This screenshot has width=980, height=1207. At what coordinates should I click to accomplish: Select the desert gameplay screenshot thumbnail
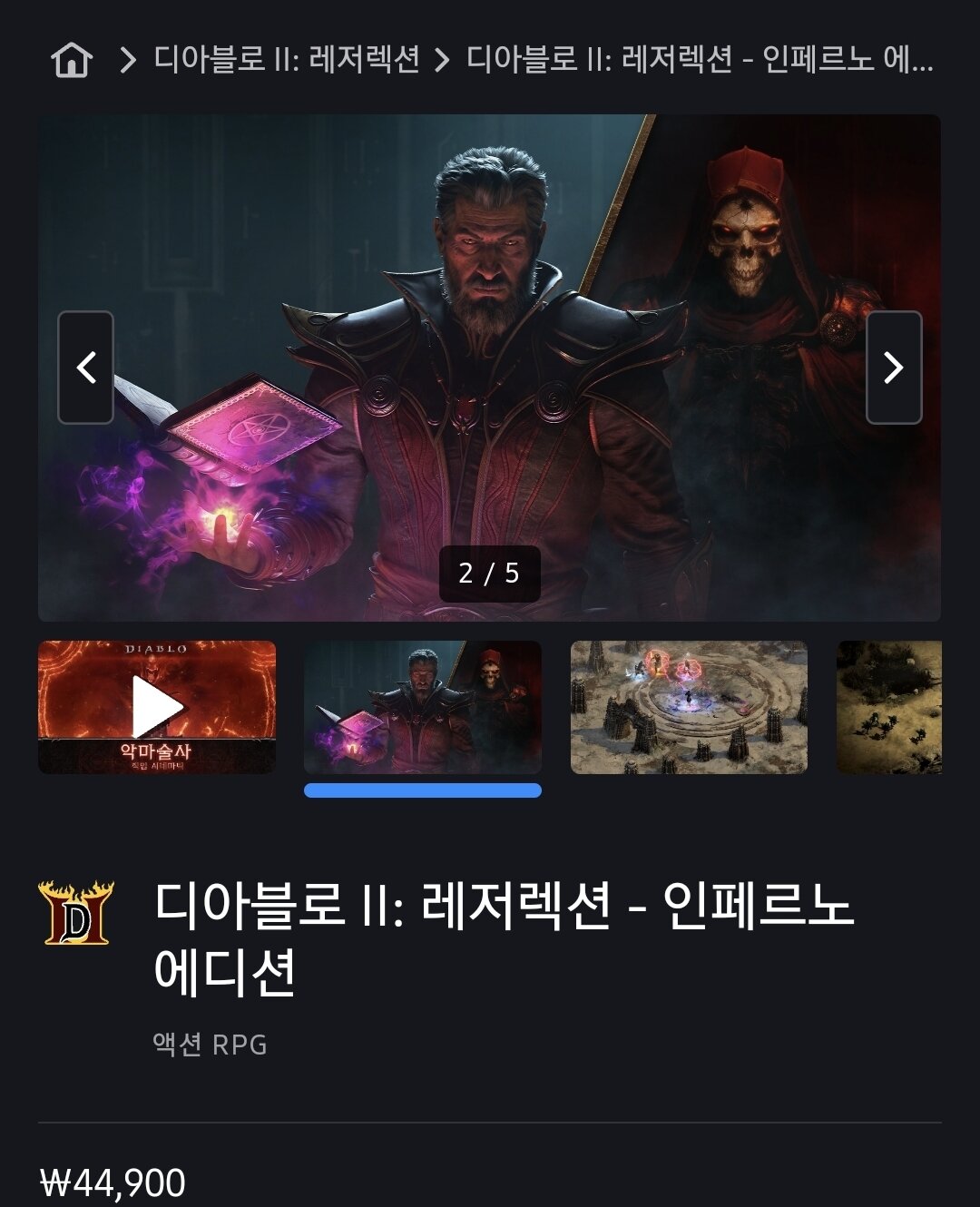click(x=889, y=707)
